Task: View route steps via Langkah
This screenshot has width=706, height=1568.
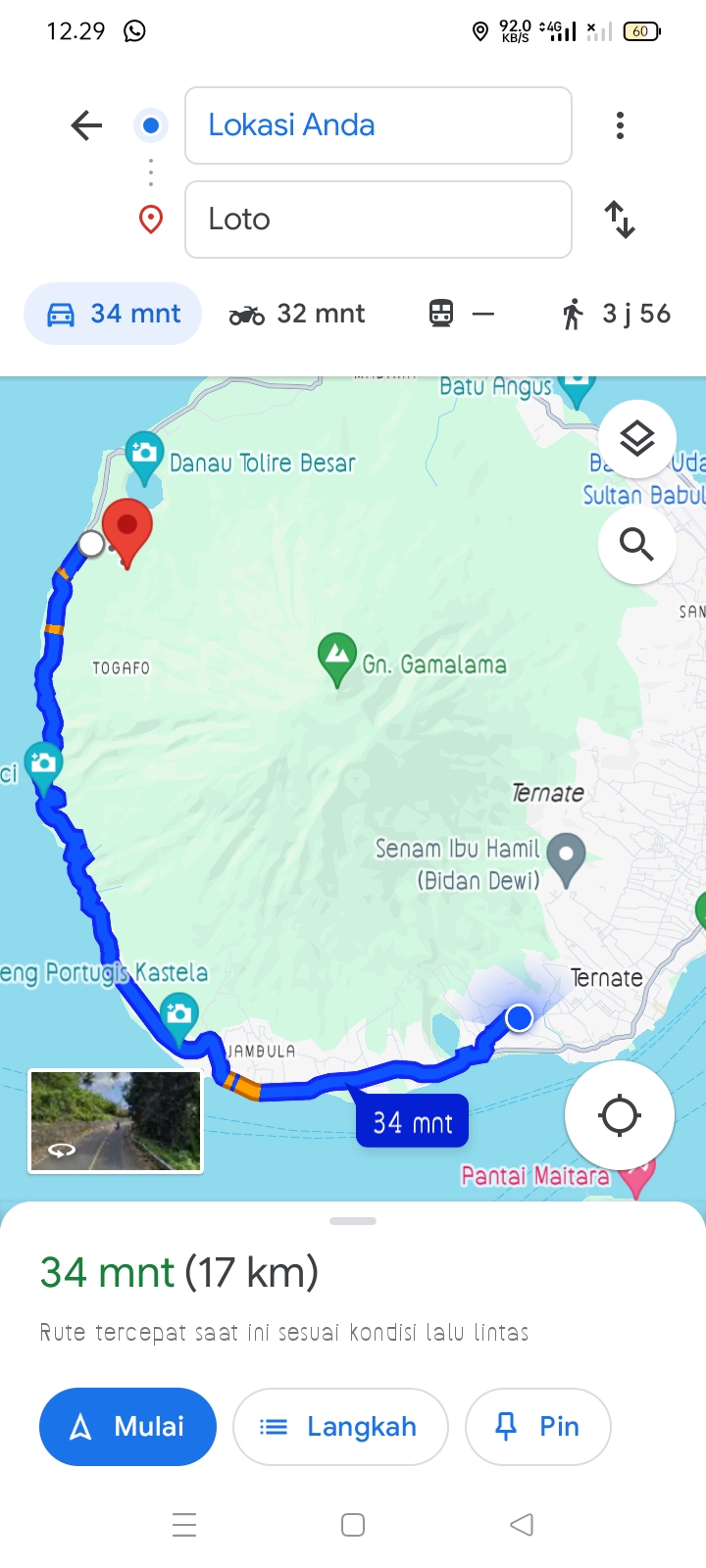Action: pos(340,1427)
